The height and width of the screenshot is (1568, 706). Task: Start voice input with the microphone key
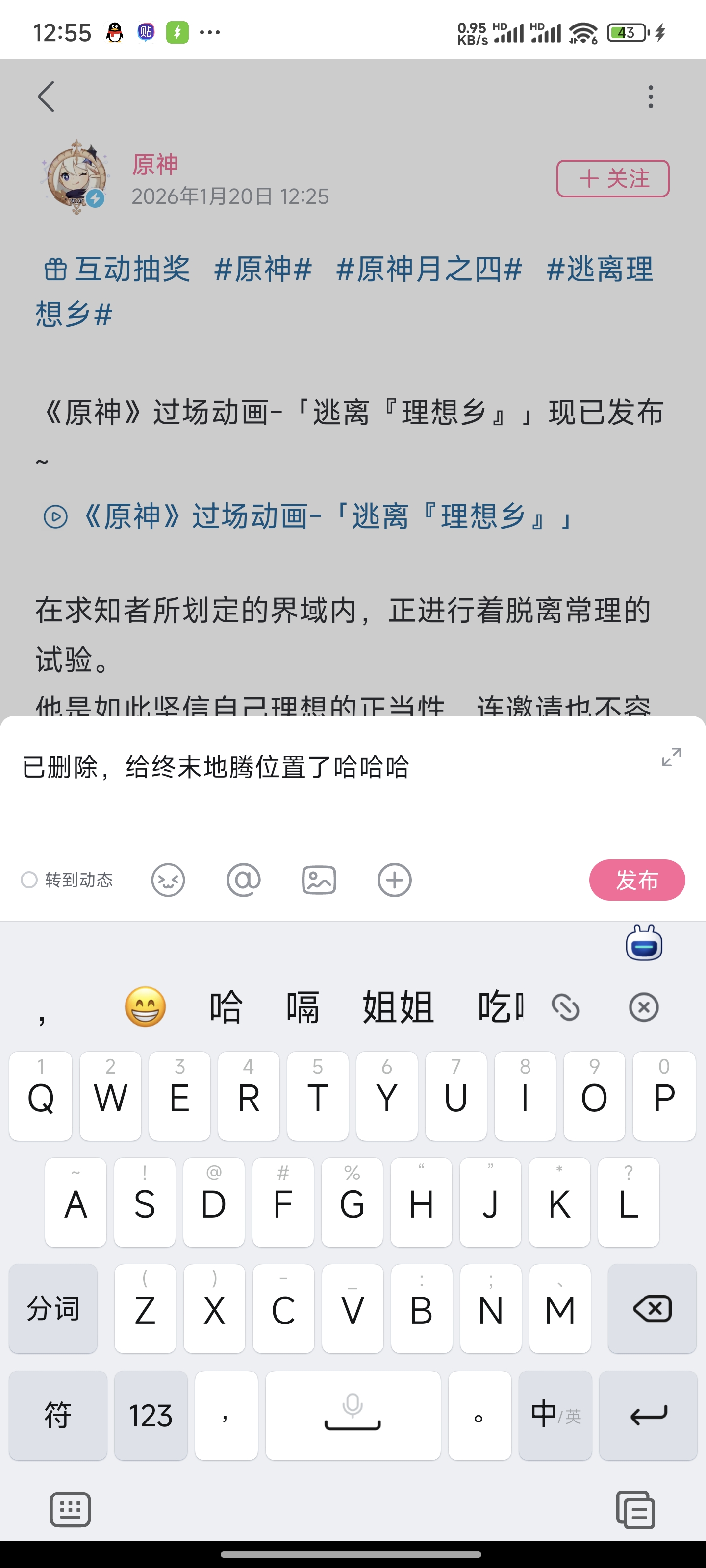(x=353, y=1415)
